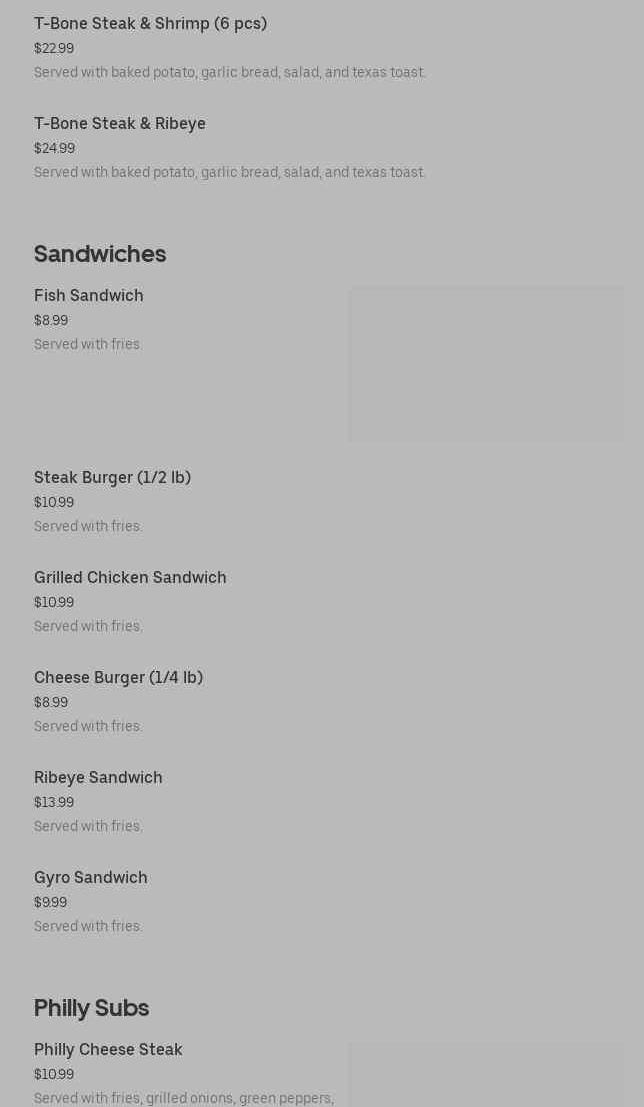Select the T-Bone Steak & Ribeye item
The width and height of the screenshot is (644, 1107).
click(120, 124)
